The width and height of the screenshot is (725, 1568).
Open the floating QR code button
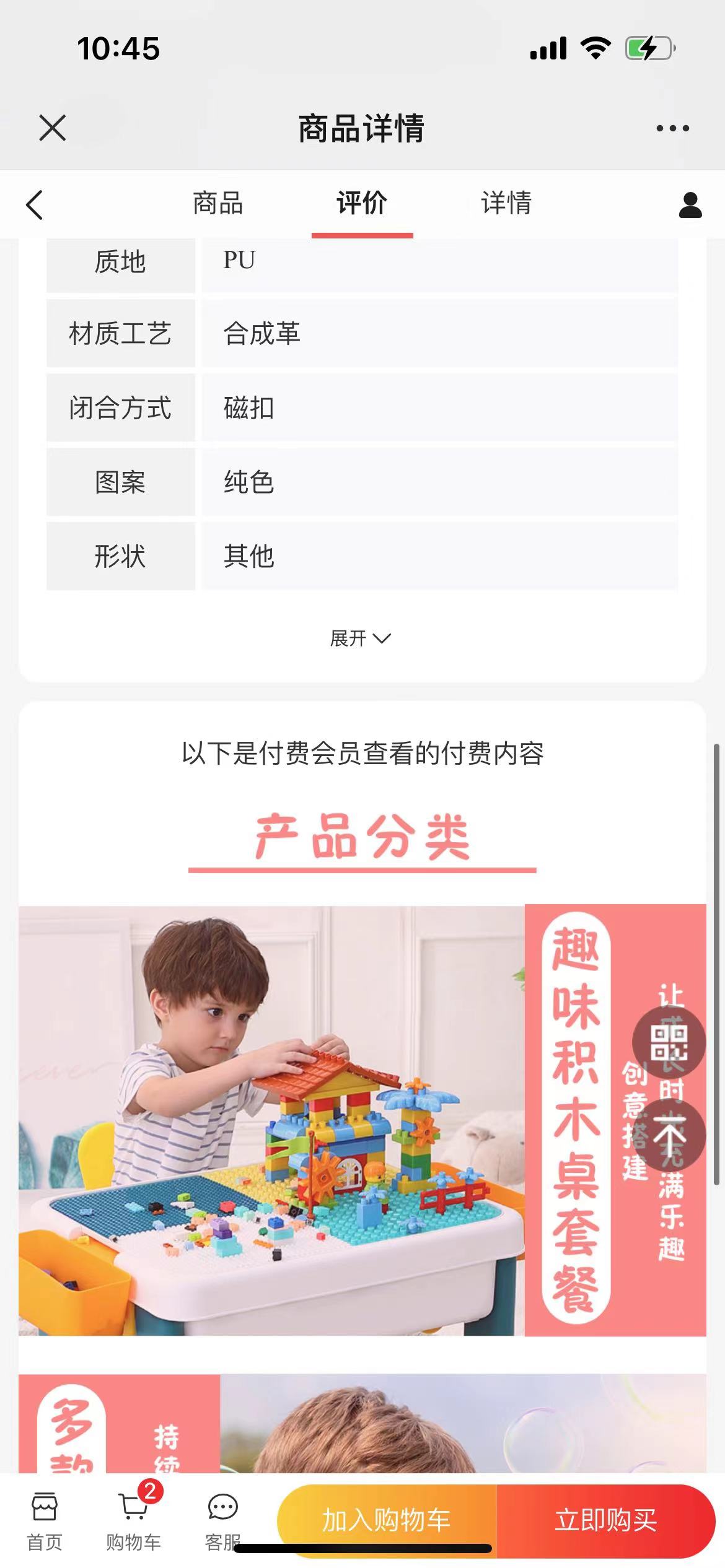(x=669, y=1042)
